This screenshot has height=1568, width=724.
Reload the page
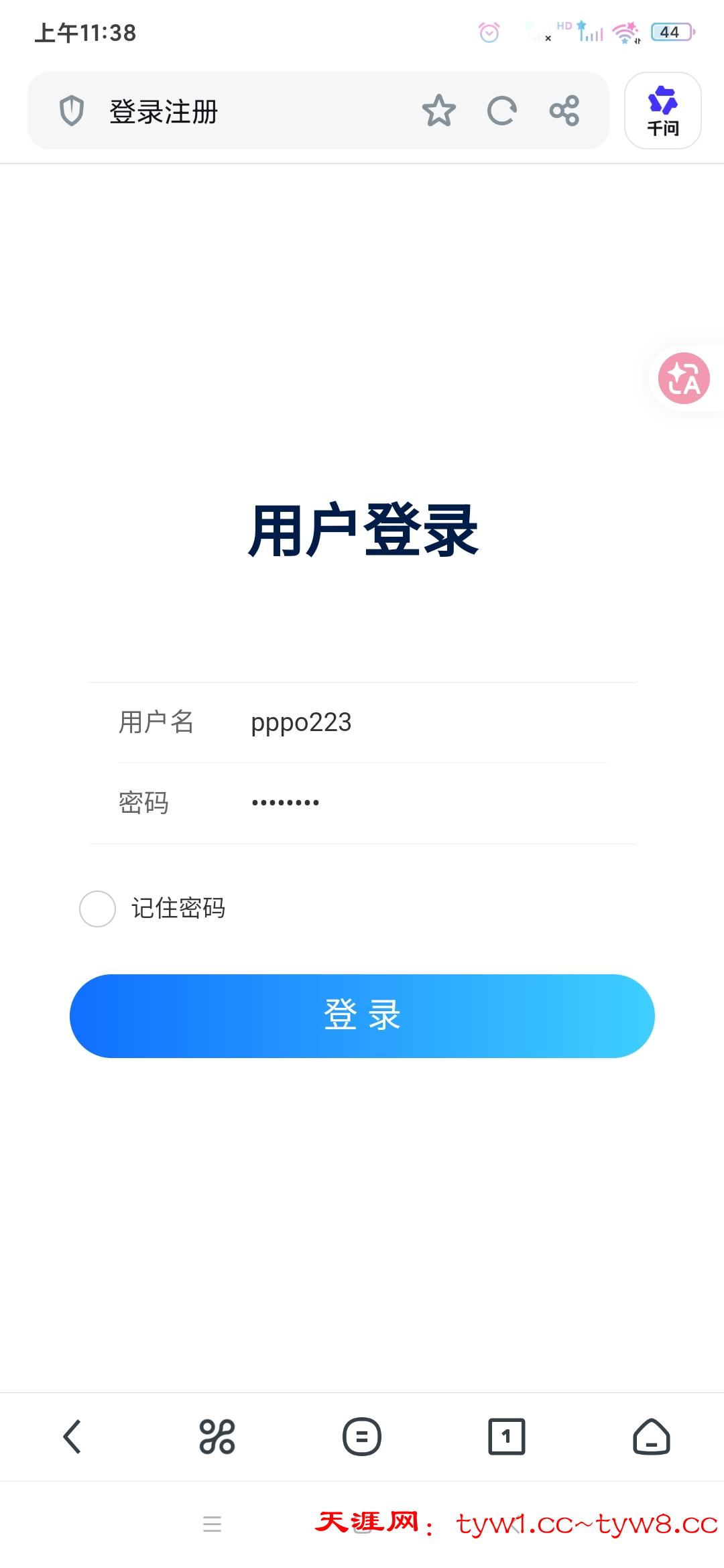pyautogui.click(x=501, y=111)
